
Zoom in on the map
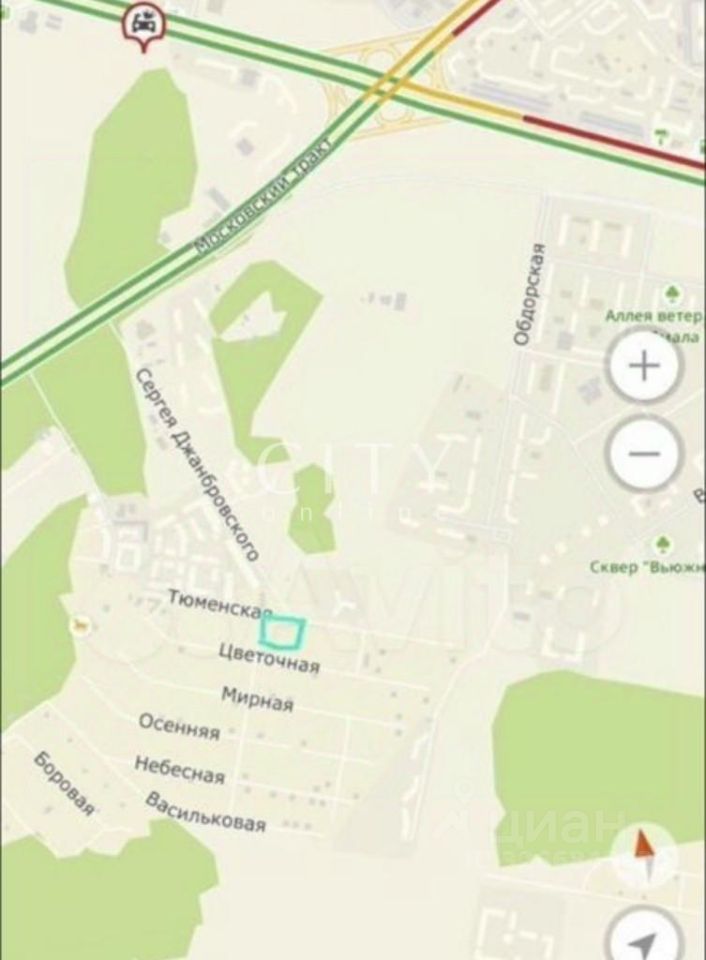pos(645,365)
